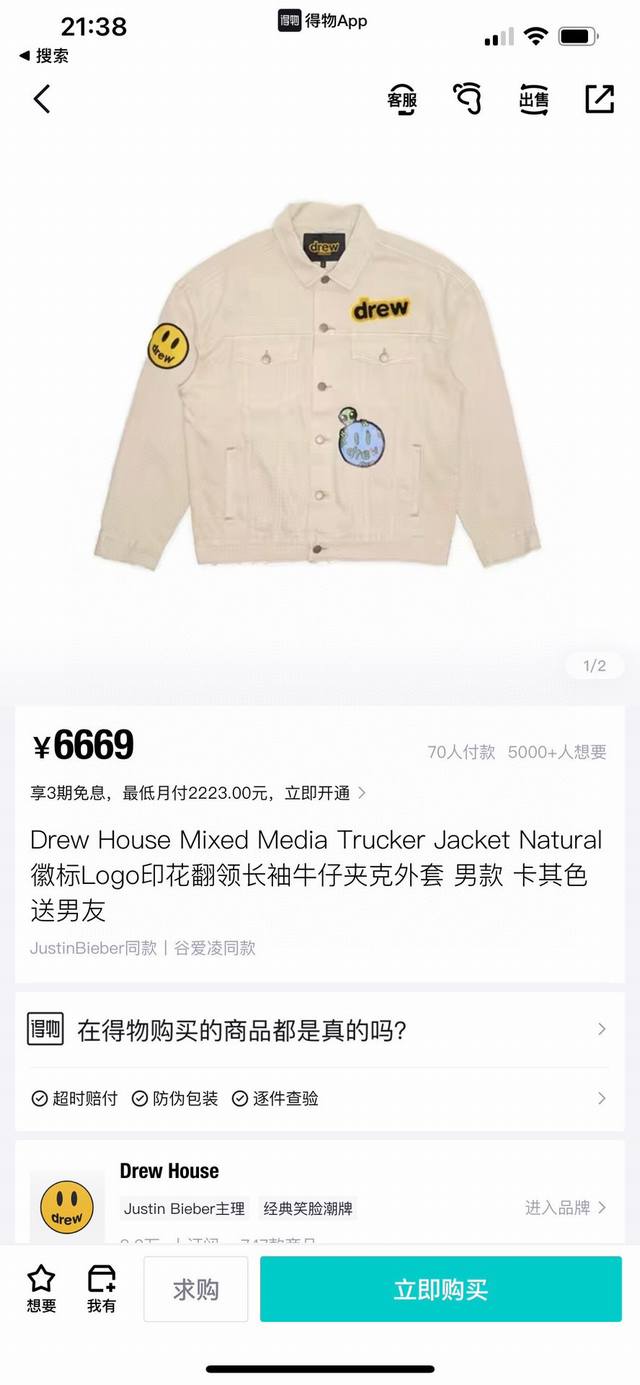Add item to 想要 wishlist
Screen dimensions: 640x1385
(41, 1288)
